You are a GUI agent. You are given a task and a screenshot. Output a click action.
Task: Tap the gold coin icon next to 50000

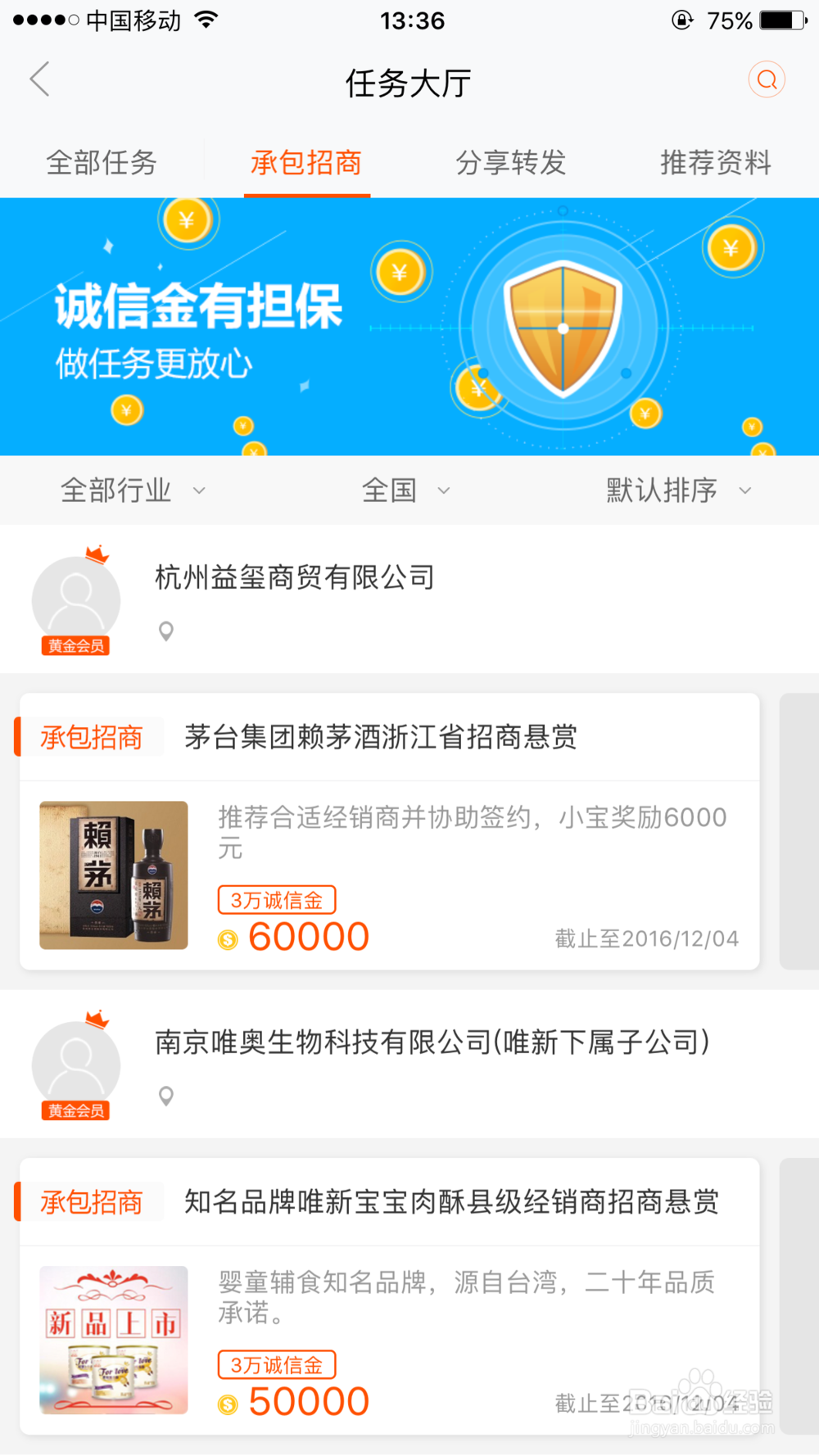pos(227,1402)
